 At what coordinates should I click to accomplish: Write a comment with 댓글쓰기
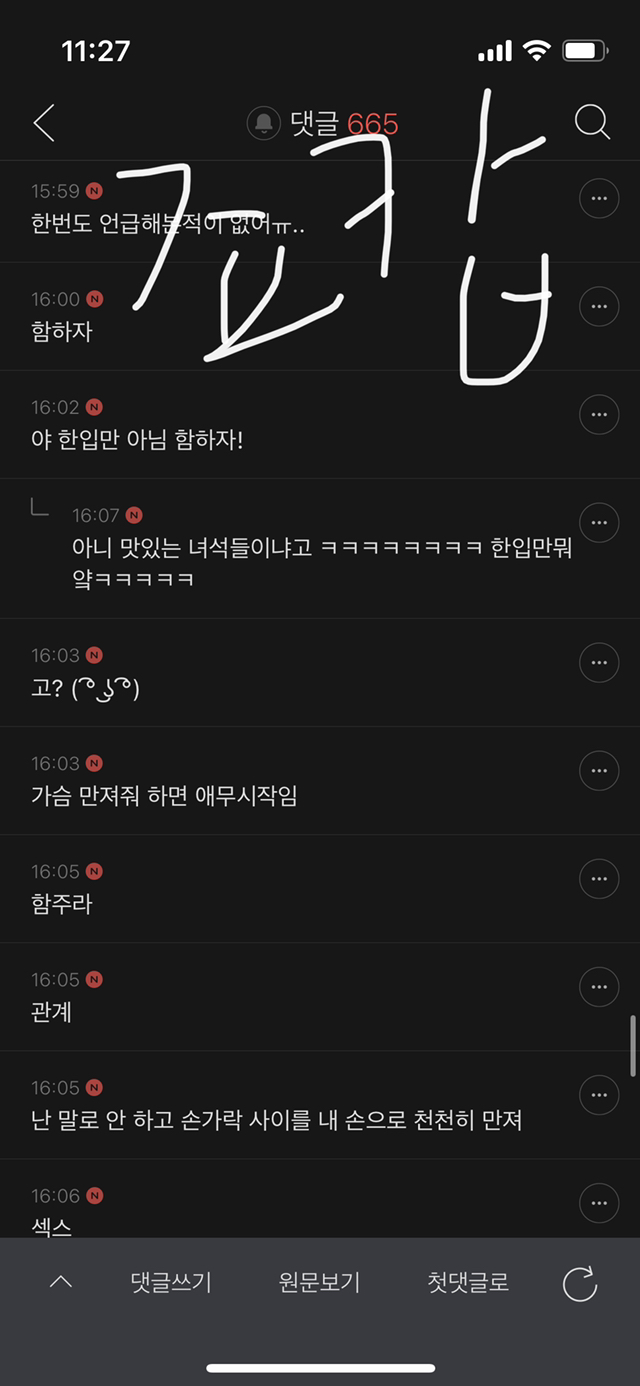[171, 1282]
